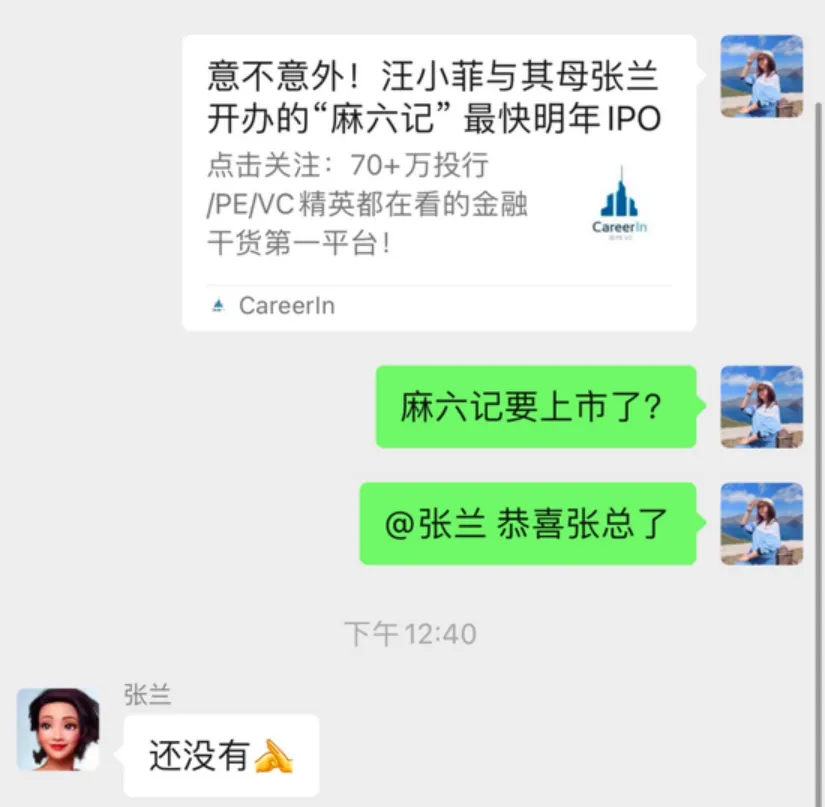
Task: Open the shared CareerIn article about 麻六记 IPO
Action: pyautogui.click(x=438, y=180)
